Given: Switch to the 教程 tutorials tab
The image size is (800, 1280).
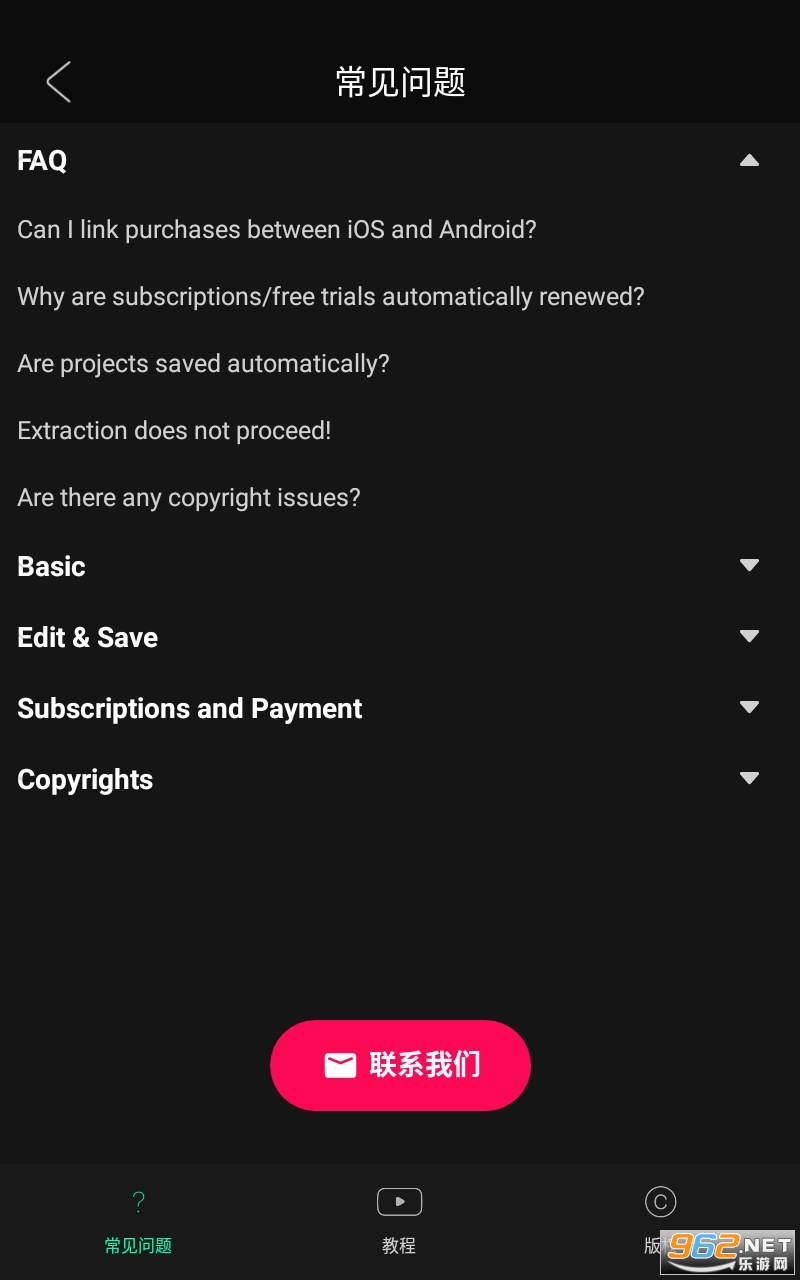Looking at the screenshot, I should tap(399, 1221).
